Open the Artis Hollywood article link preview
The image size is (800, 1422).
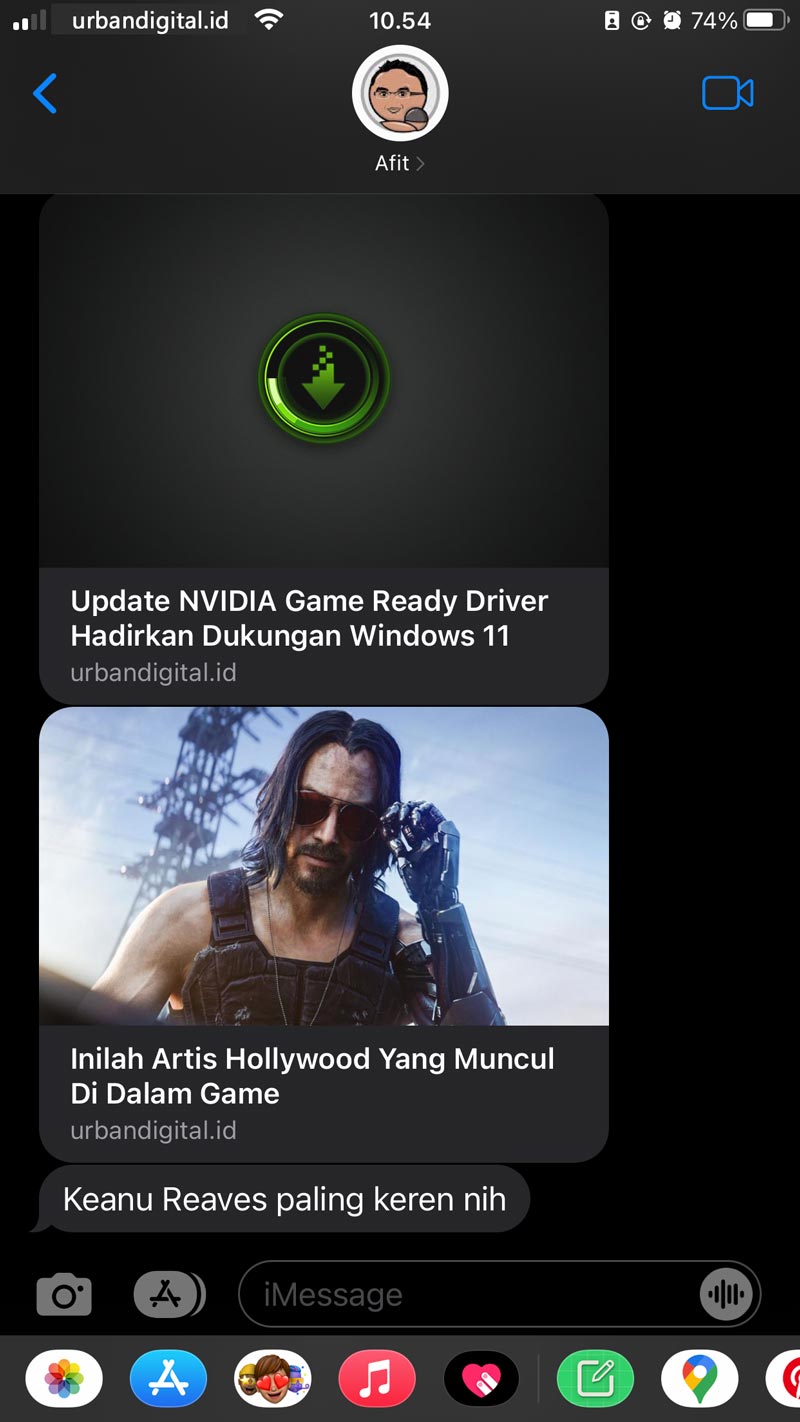click(x=323, y=933)
